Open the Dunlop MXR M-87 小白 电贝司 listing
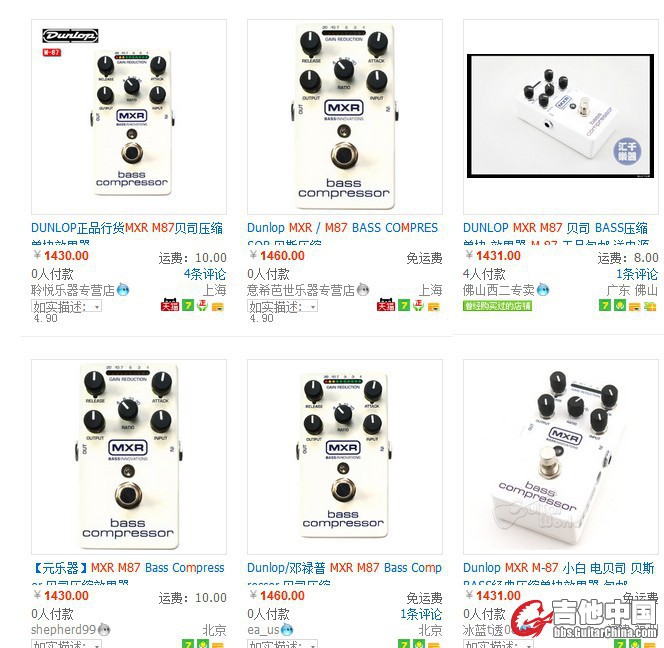 (x=559, y=568)
